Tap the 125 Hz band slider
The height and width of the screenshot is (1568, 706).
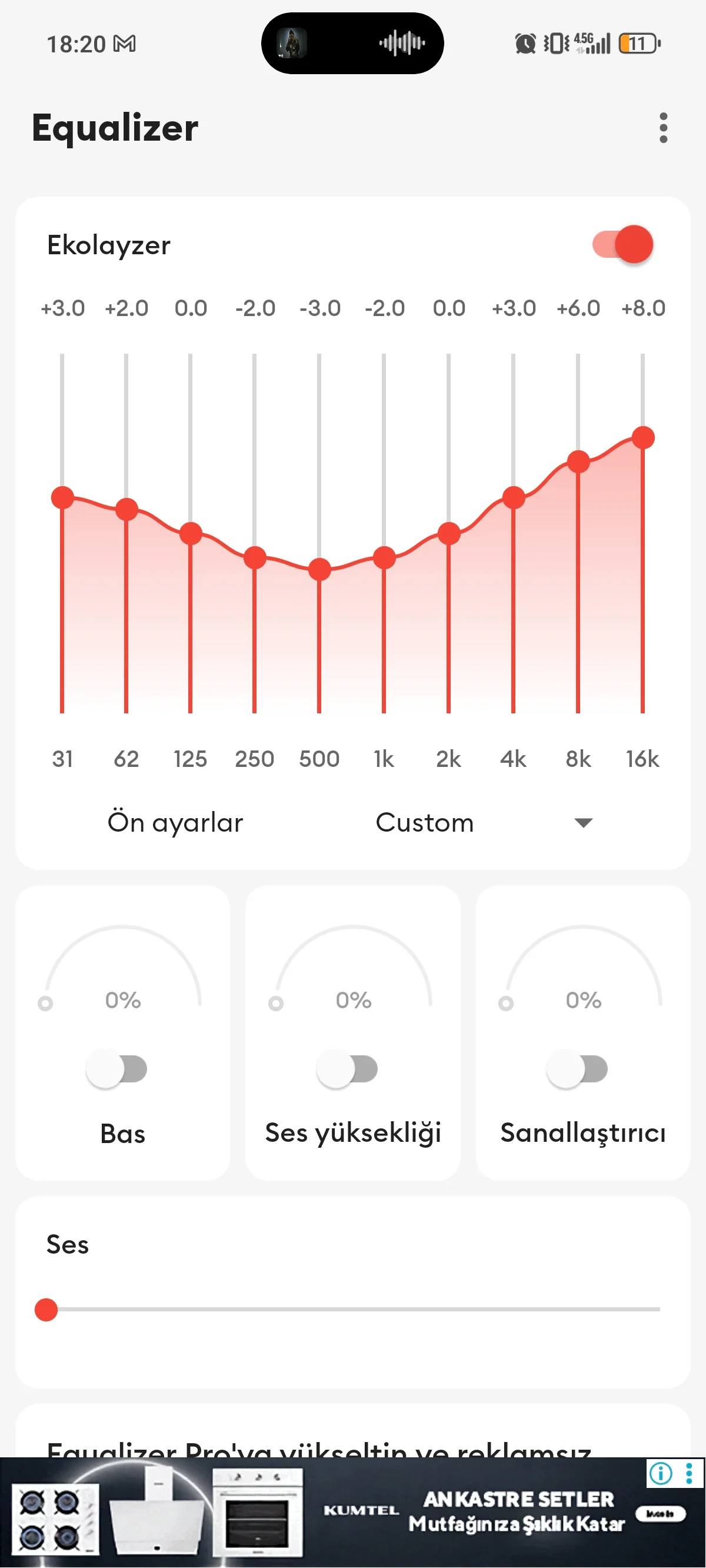point(191,533)
